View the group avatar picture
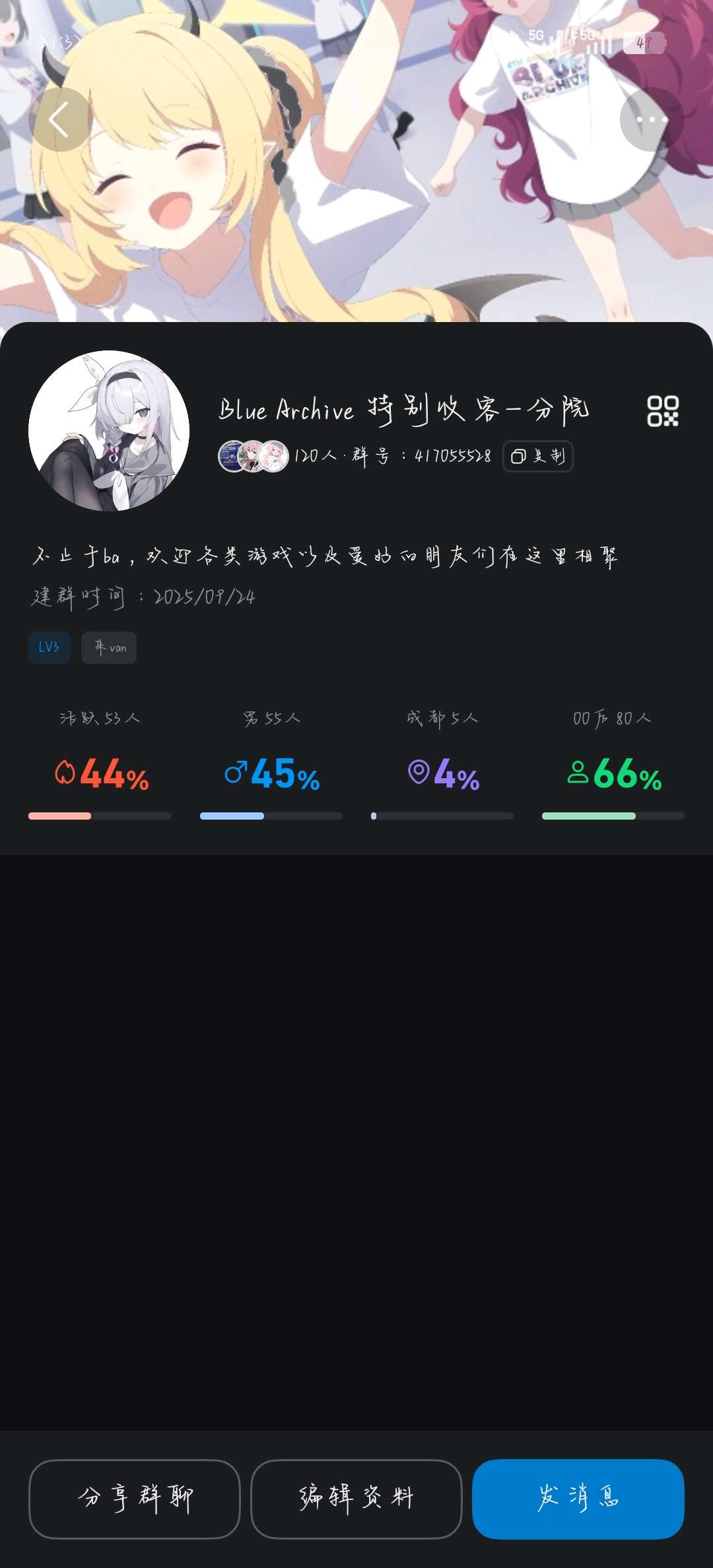713x1568 pixels. click(109, 431)
